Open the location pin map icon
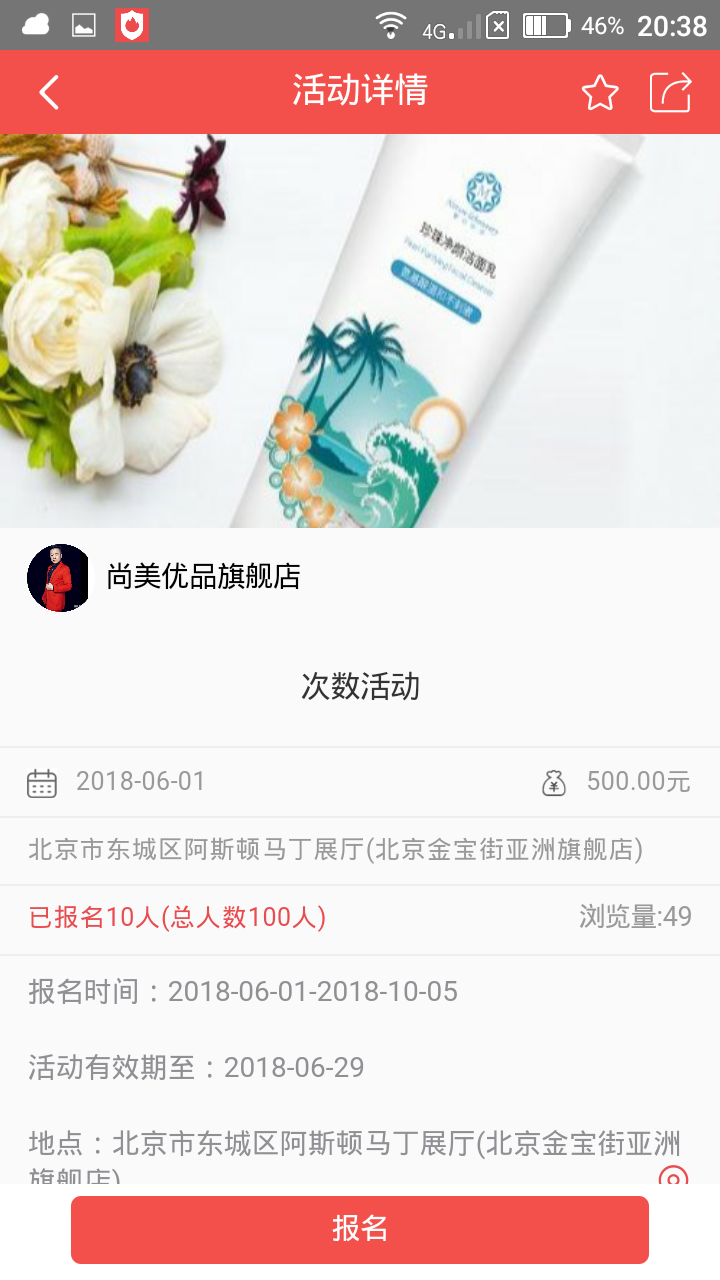Screen dimensions: 720x1280 tap(673, 1176)
